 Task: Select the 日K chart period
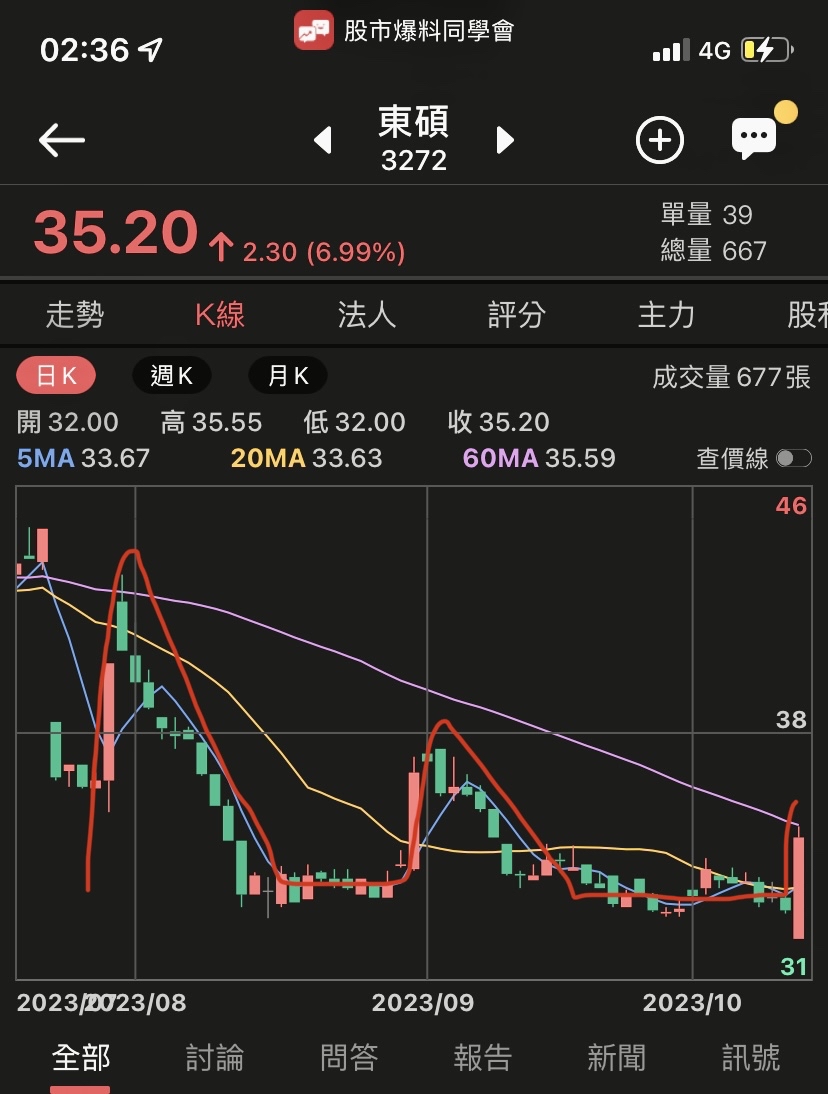pyautogui.click(x=57, y=376)
